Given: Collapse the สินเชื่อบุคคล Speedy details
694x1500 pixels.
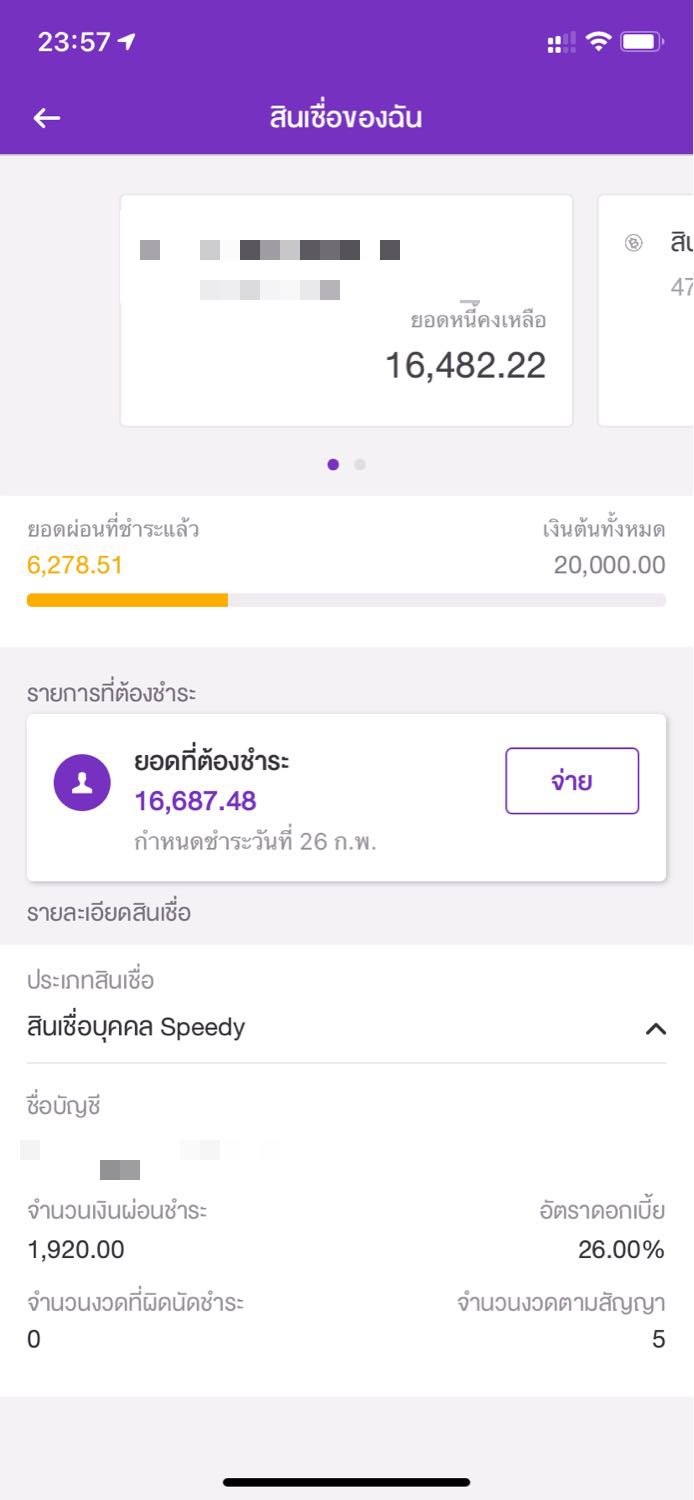Looking at the screenshot, I should coord(655,1028).
